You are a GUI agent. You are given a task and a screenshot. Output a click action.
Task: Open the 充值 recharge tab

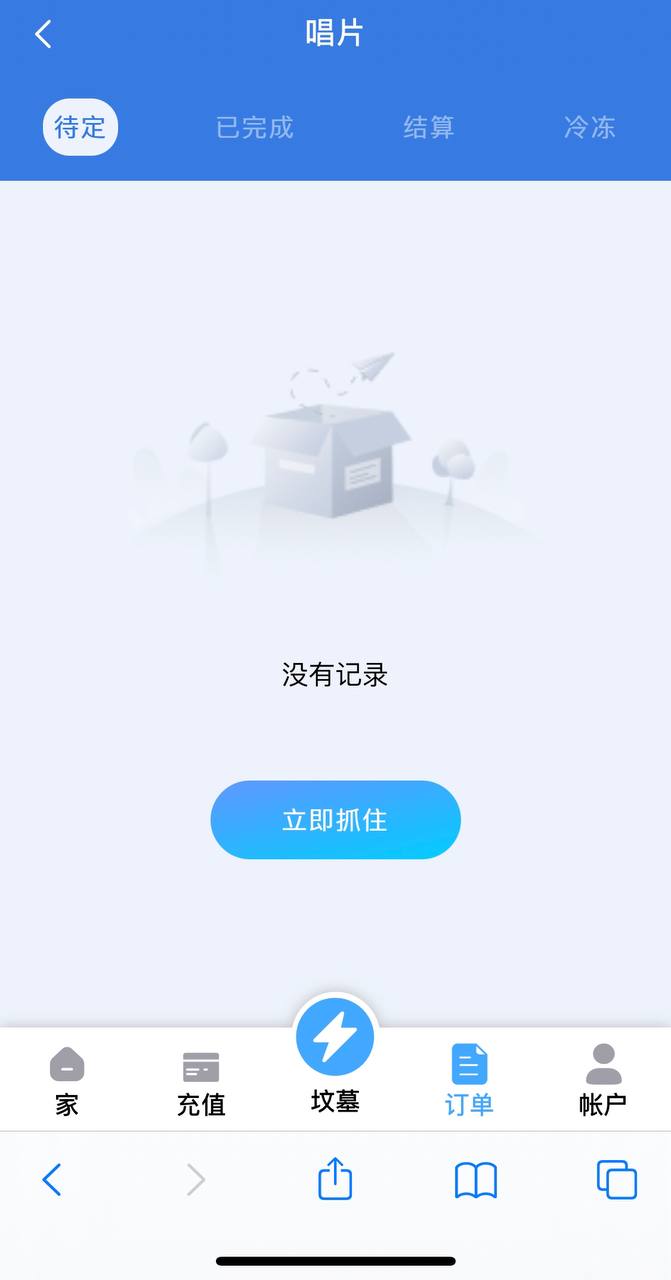tap(201, 1080)
